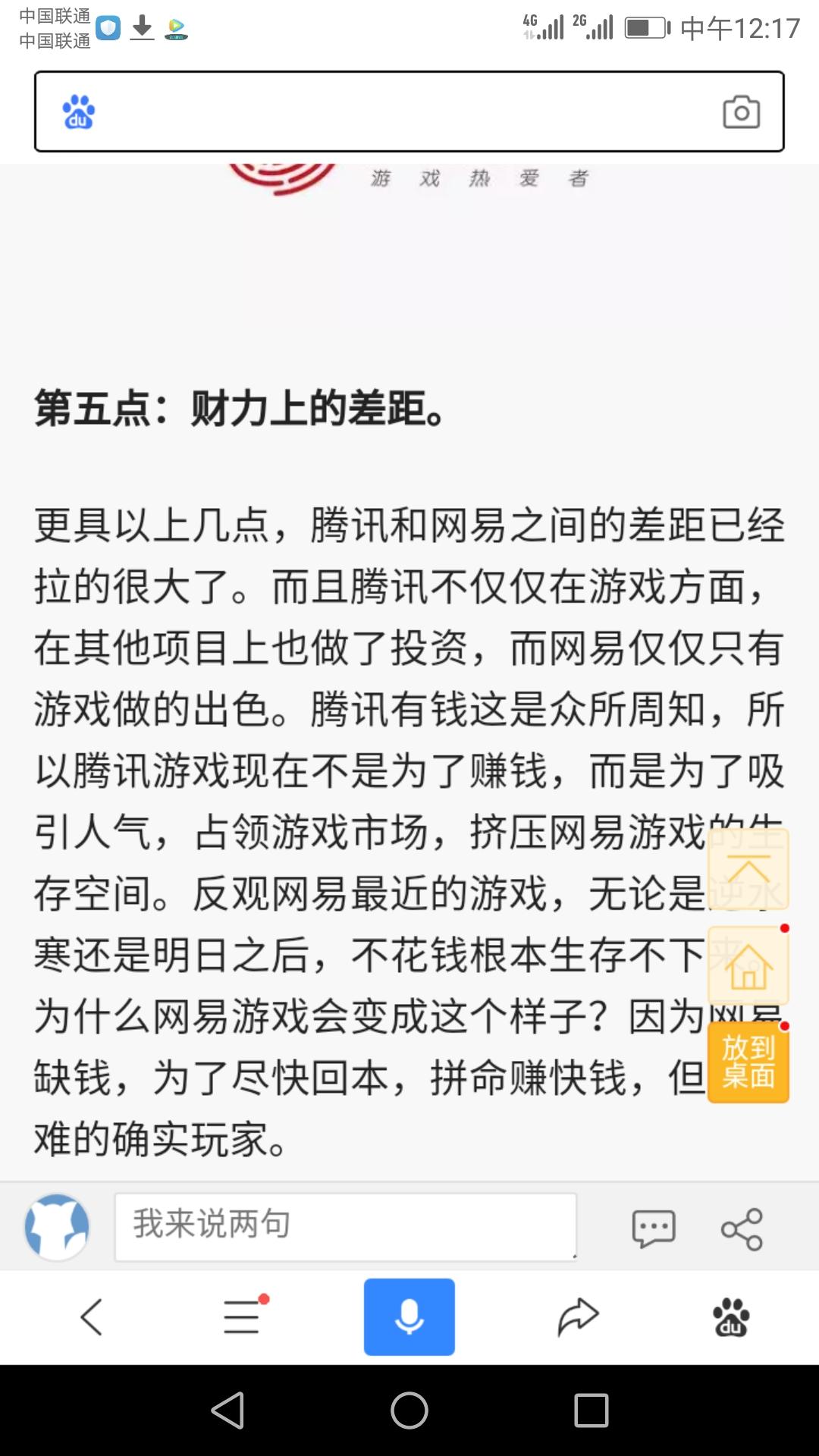Image resolution: width=819 pixels, height=1456 pixels.
Task: Tap the 我来说两句 comment field
Action: point(346,1227)
